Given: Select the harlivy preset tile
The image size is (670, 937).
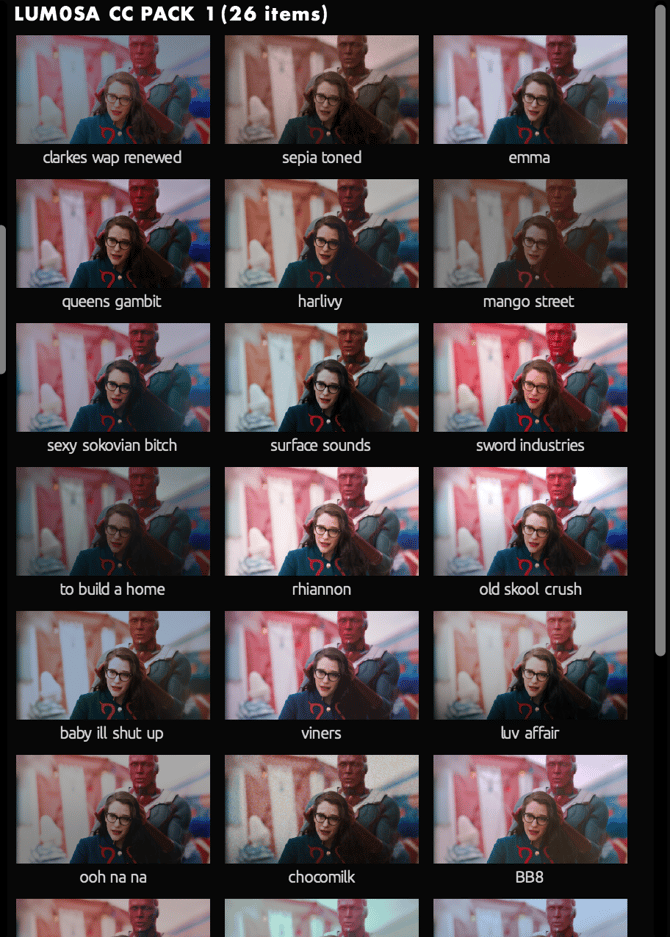Looking at the screenshot, I should tap(321, 234).
